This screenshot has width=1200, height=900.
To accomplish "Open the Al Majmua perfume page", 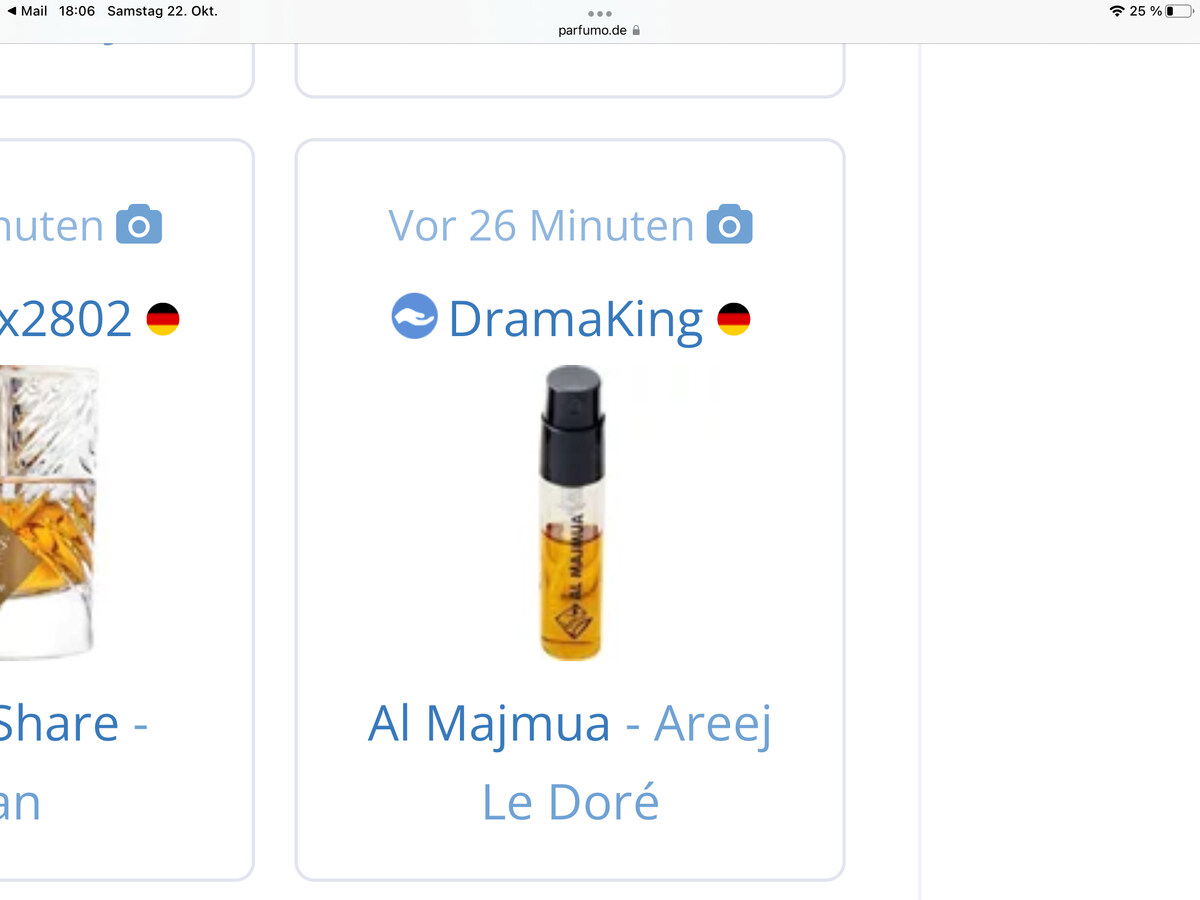I will pos(489,723).
